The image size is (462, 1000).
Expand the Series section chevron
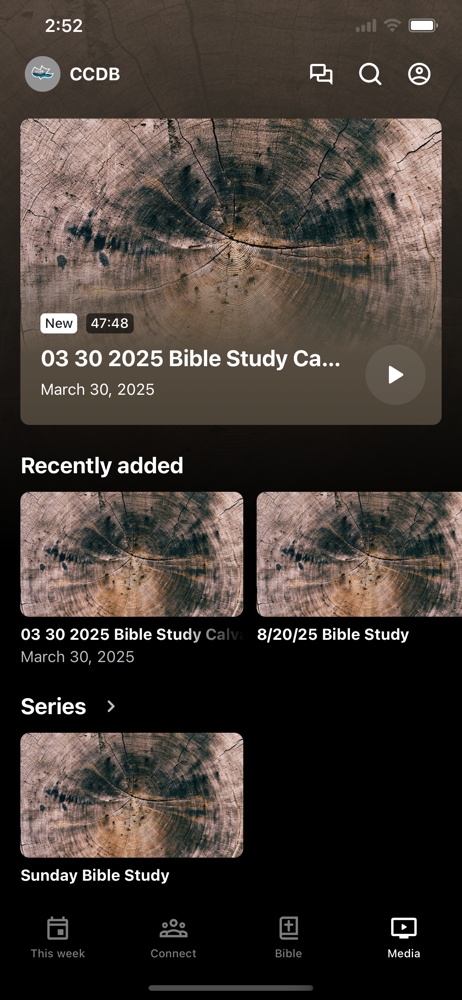pyautogui.click(x=111, y=706)
